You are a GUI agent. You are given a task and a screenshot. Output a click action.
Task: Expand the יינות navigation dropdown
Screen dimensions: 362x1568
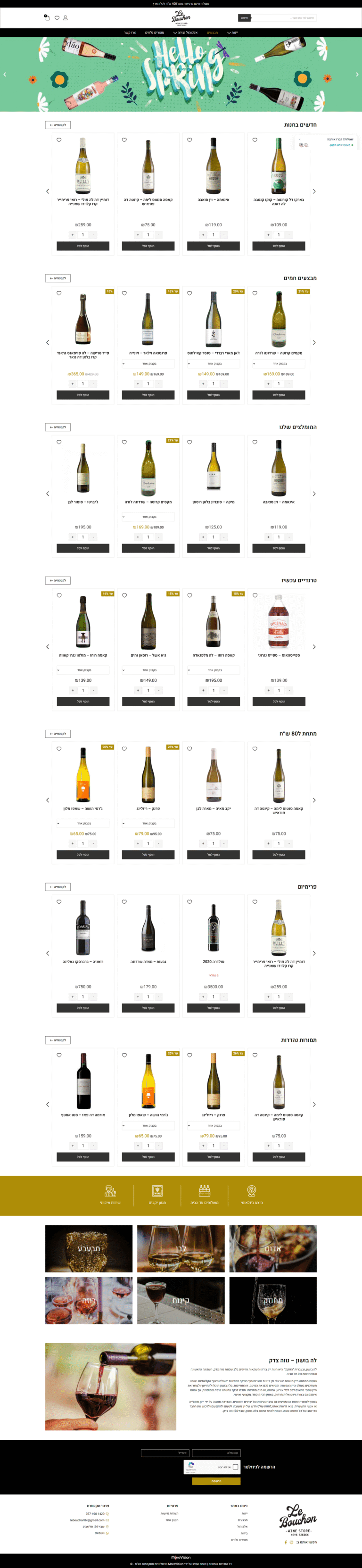pos(232,33)
